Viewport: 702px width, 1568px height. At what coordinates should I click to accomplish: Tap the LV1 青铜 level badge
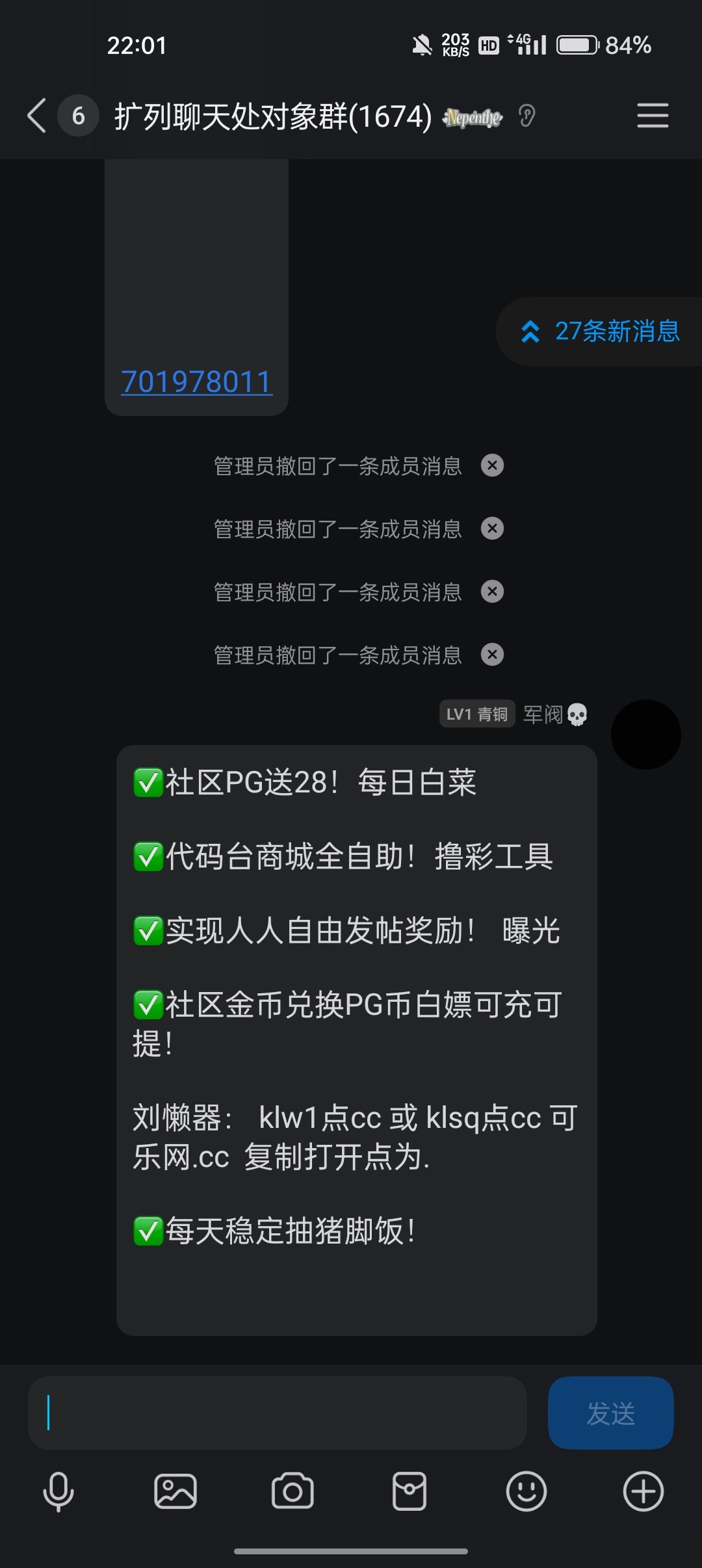[476, 714]
